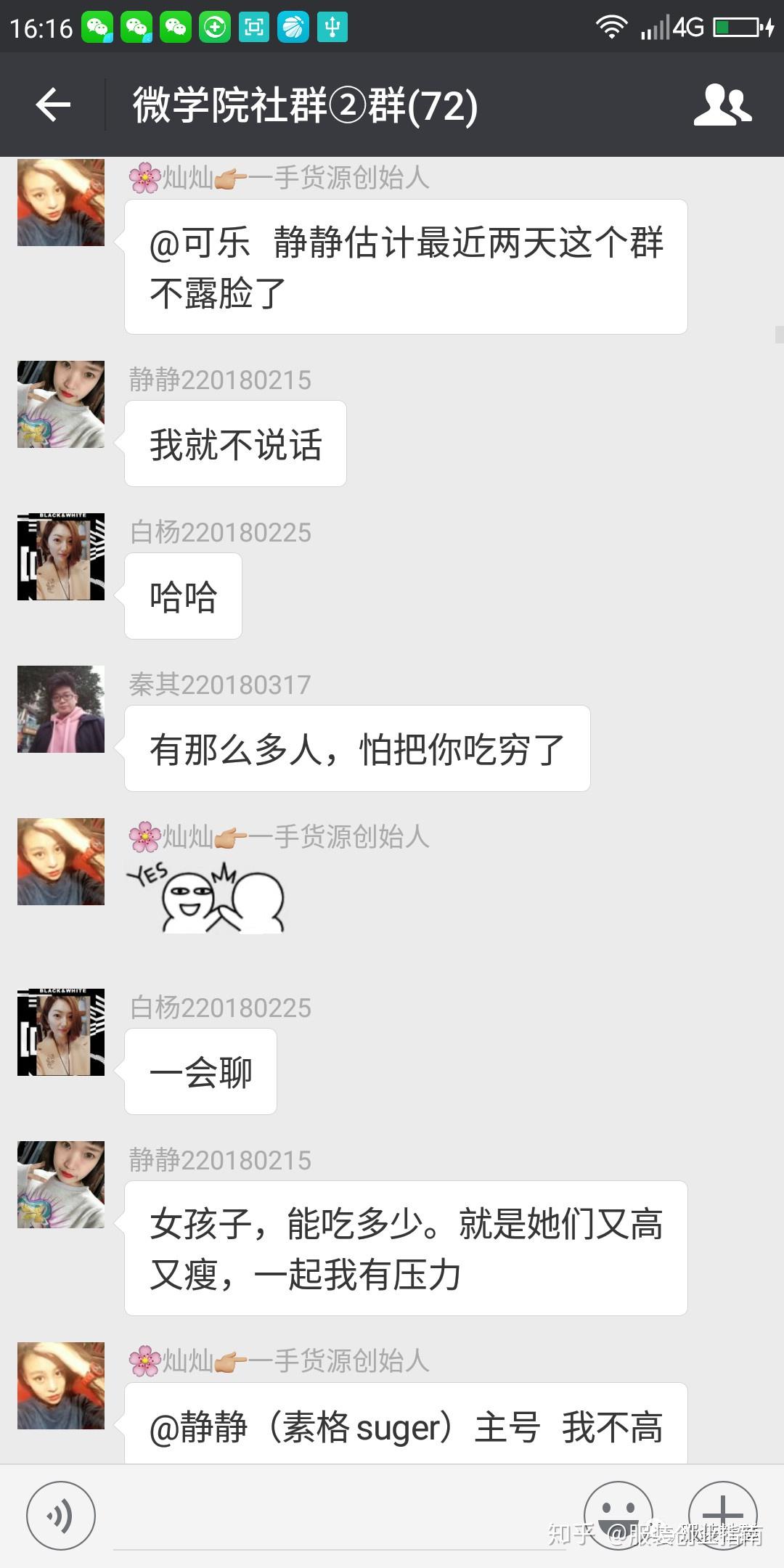Tap the YES high-five sticker

tap(206, 897)
